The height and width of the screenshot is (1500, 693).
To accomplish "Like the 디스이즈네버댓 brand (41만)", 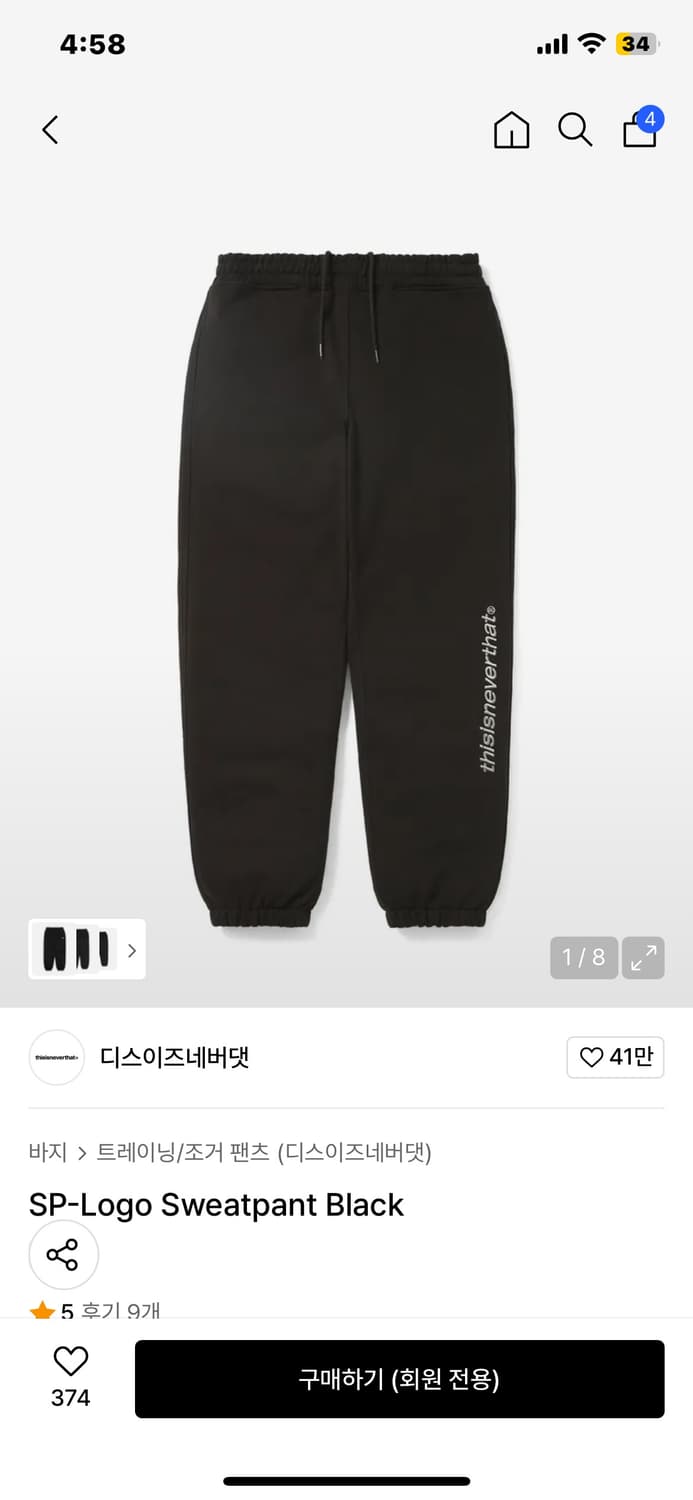I will (615, 1057).
